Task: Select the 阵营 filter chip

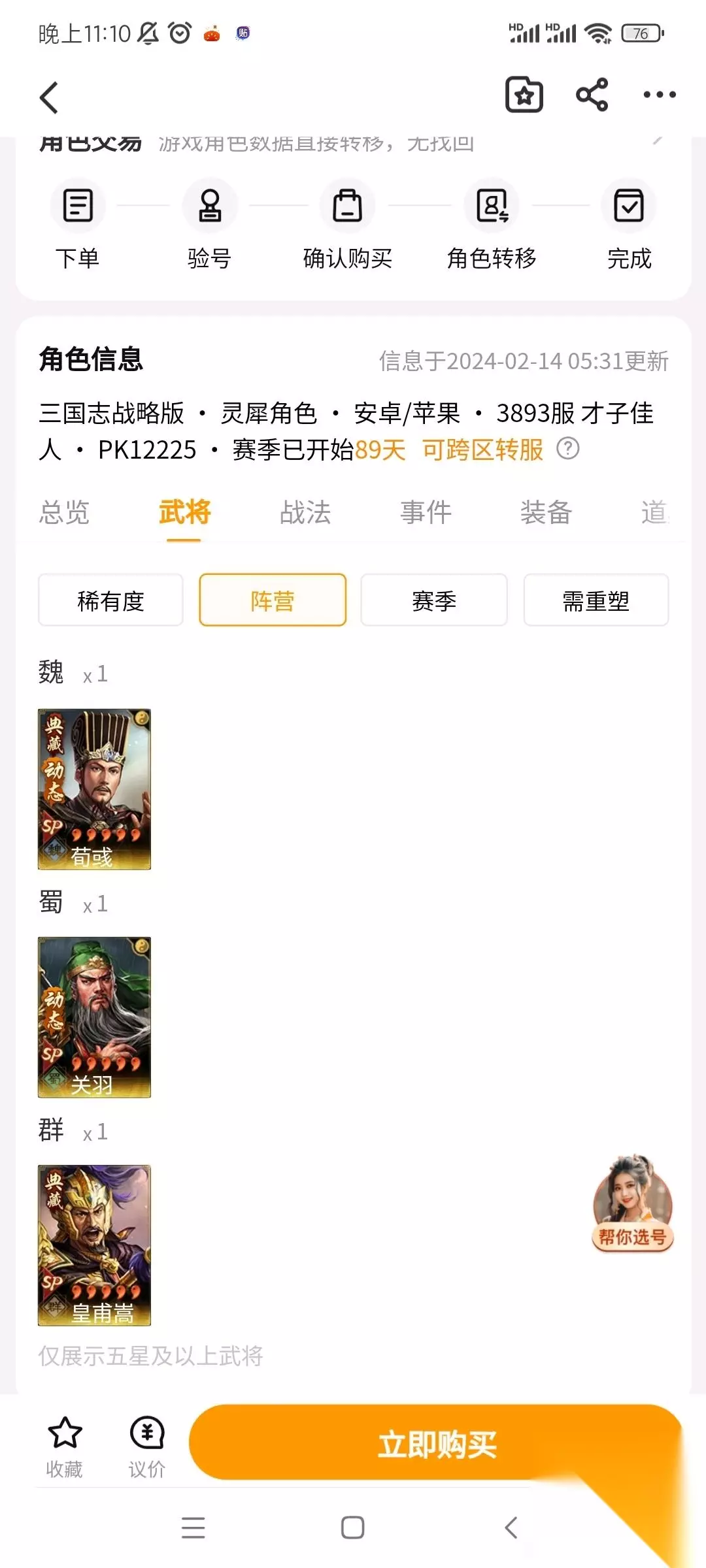Action: coord(273,600)
